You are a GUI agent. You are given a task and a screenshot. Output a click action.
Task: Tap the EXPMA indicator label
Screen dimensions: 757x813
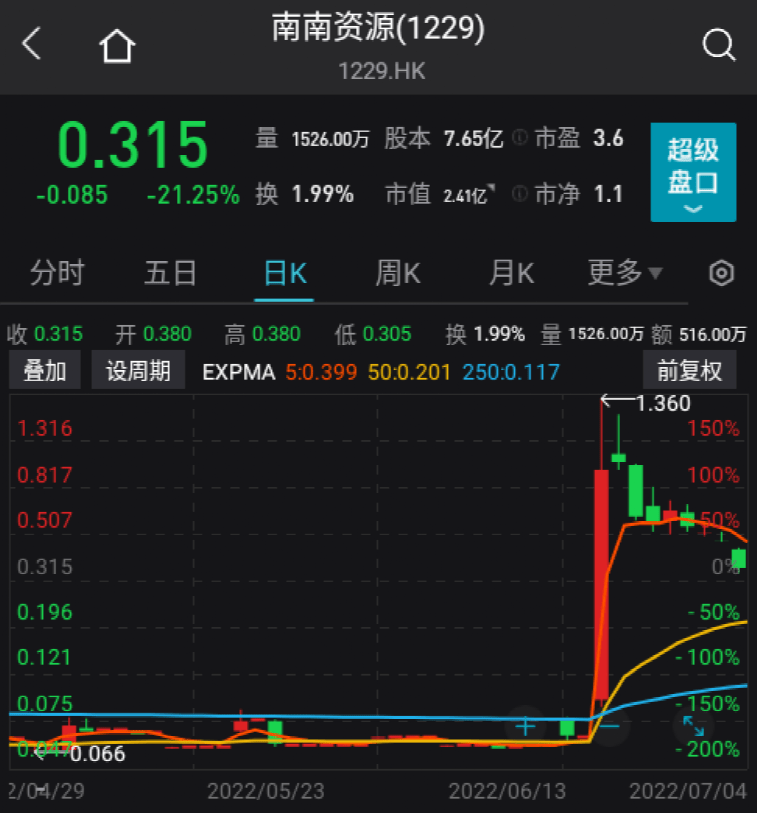click(x=238, y=372)
